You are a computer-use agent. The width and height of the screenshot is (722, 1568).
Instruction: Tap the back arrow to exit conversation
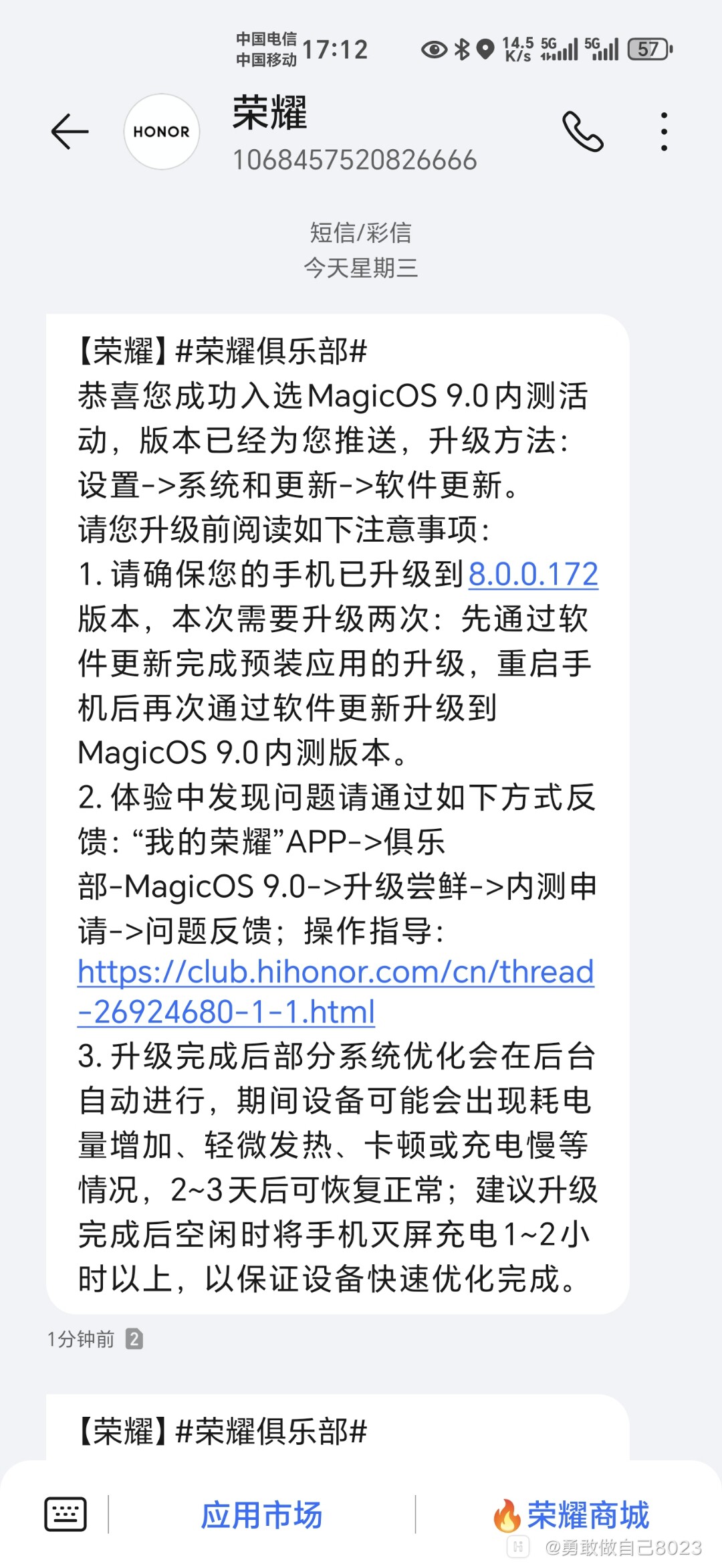[x=69, y=131]
